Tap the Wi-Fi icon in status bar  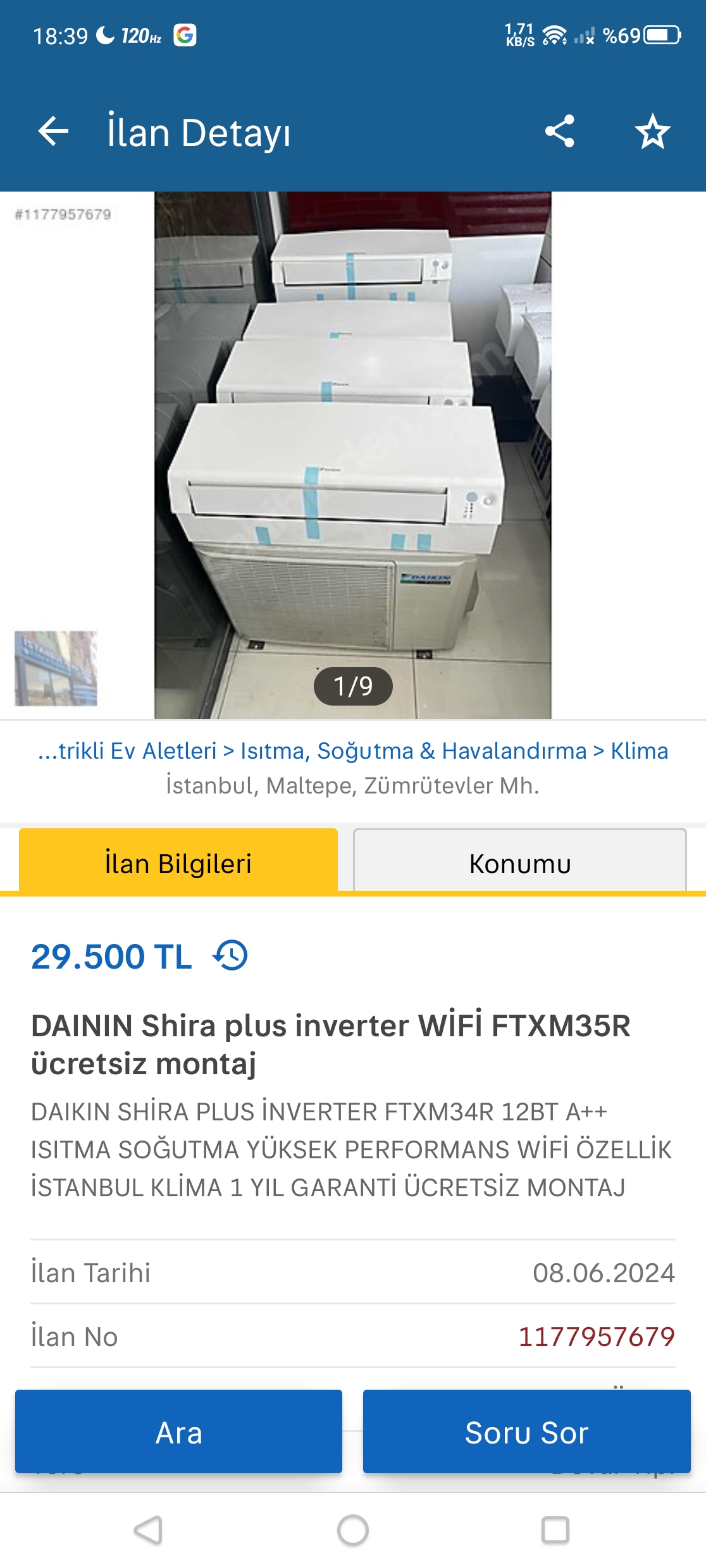554,36
